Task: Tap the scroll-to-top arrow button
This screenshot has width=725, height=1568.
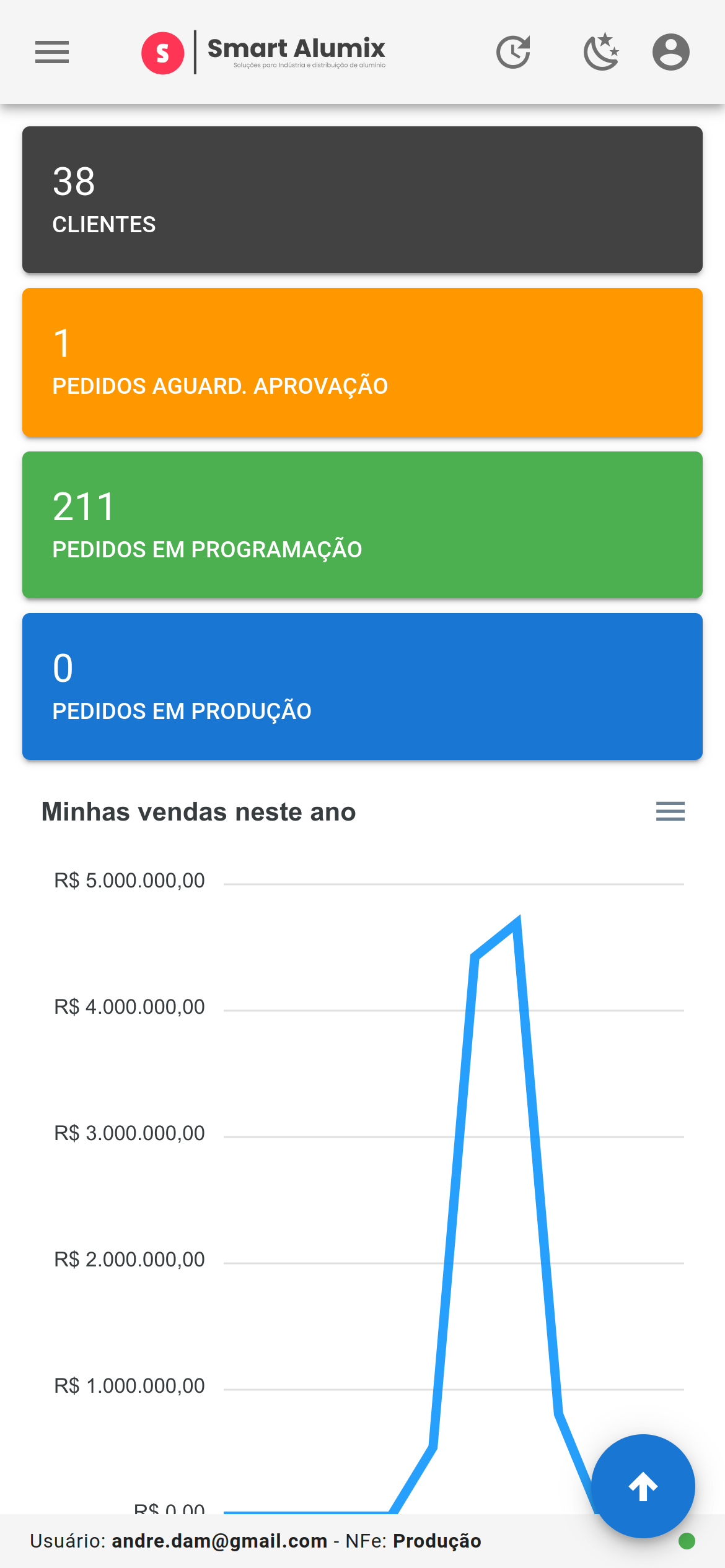Action: 642,1486
